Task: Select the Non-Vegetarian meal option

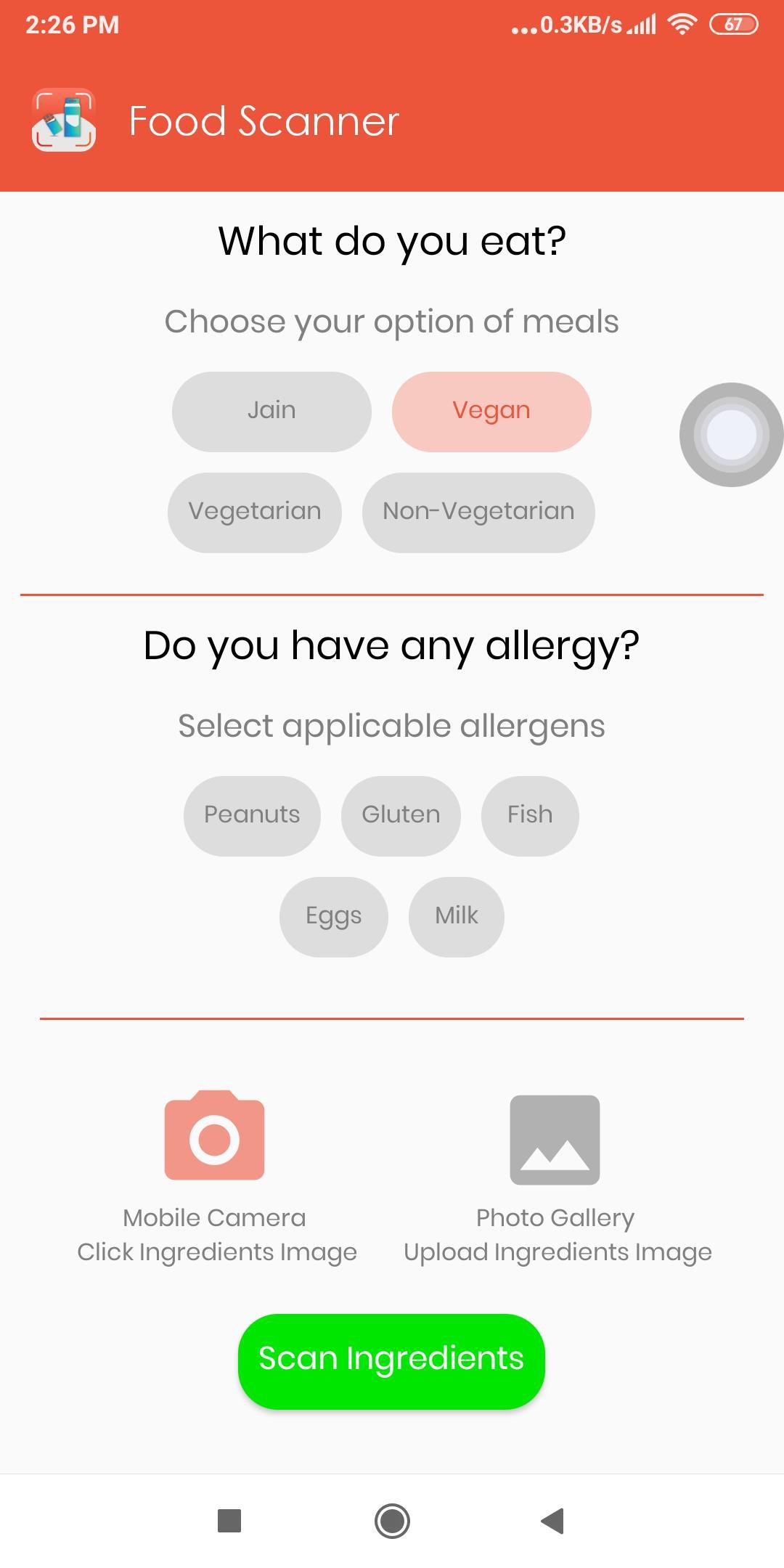Action: click(478, 512)
